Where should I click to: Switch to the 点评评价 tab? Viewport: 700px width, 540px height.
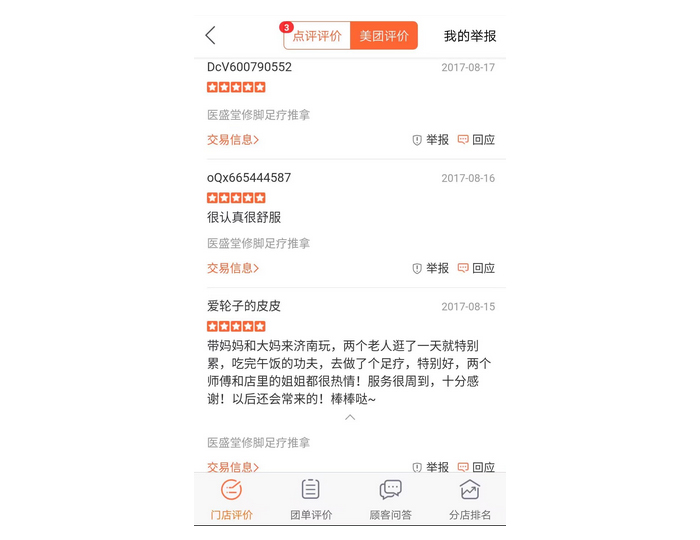pos(317,36)
